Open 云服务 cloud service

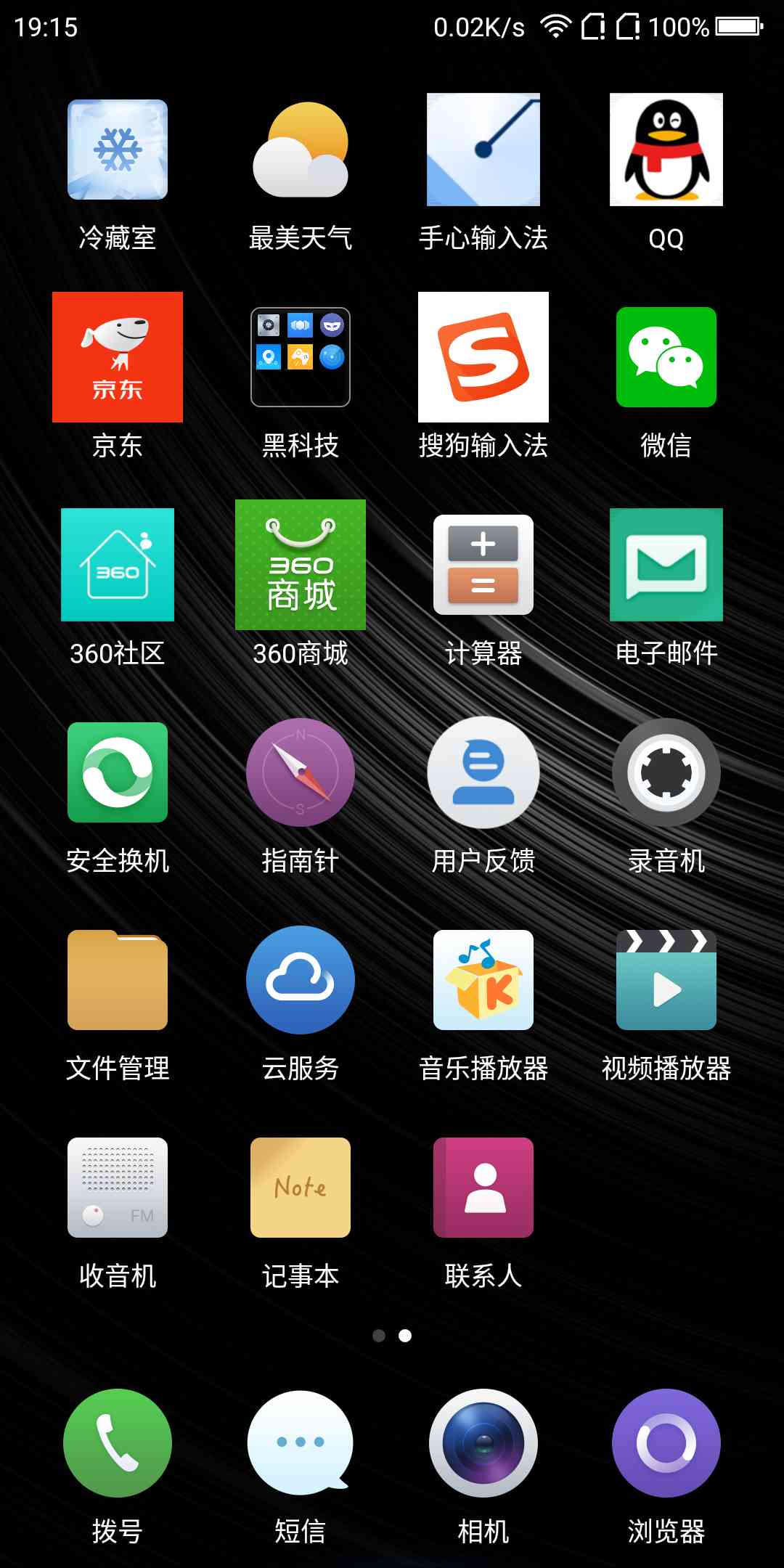click(301, 980)
